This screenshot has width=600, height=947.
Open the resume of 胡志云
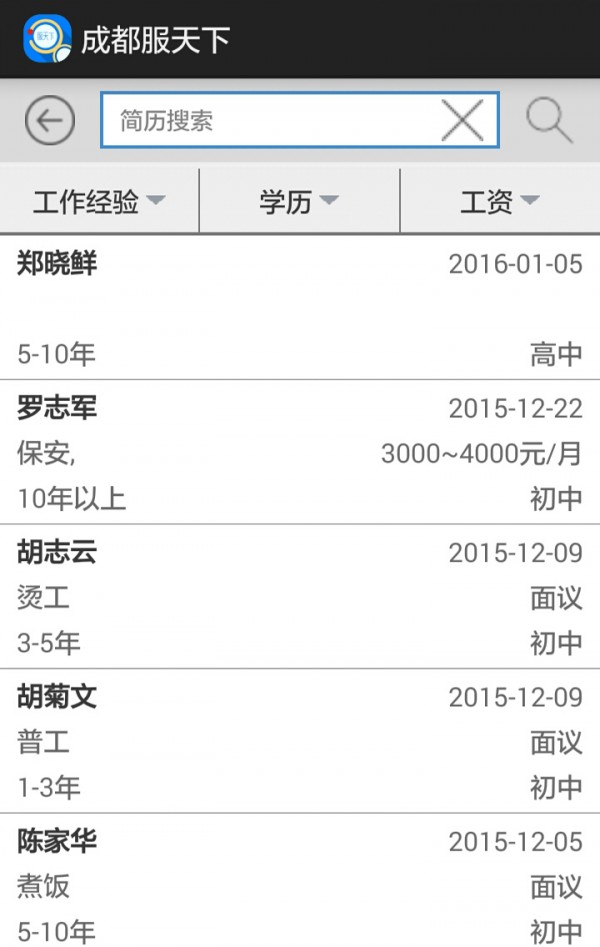point(300,596)
